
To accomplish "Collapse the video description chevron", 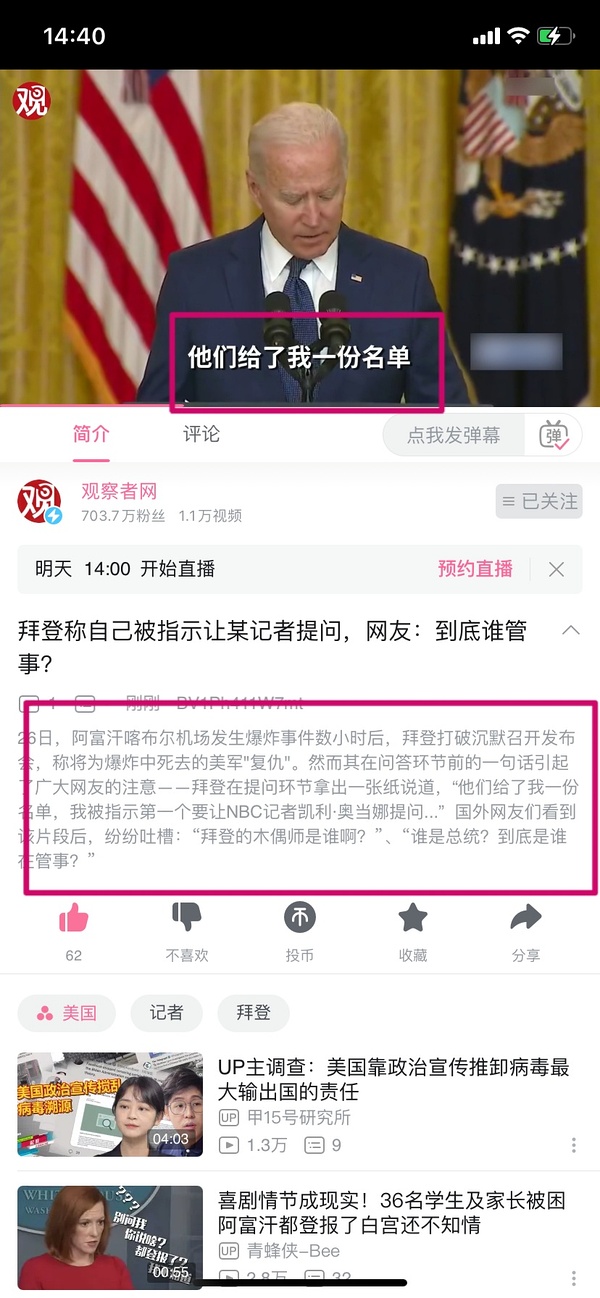I will 570,630.
